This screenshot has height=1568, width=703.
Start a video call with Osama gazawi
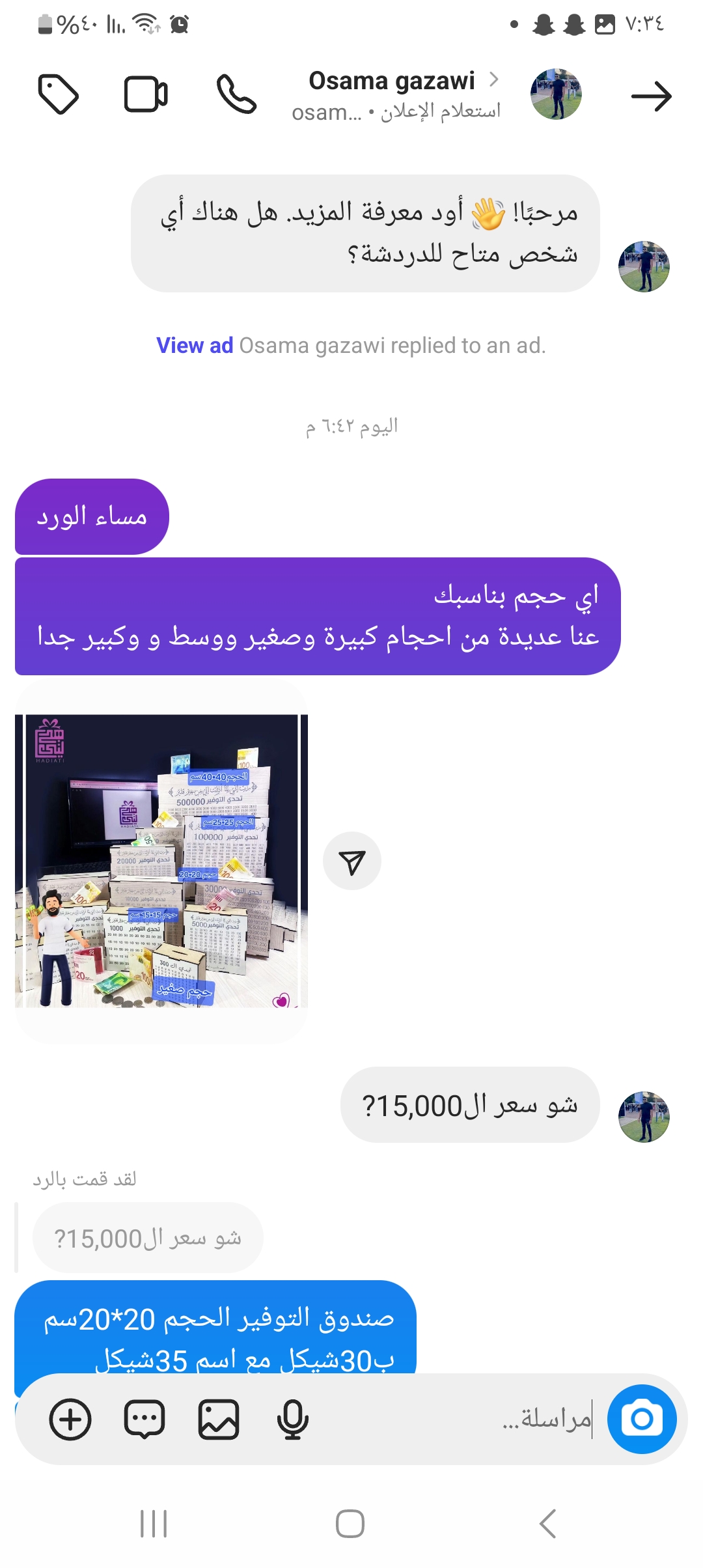pos(146,95)
